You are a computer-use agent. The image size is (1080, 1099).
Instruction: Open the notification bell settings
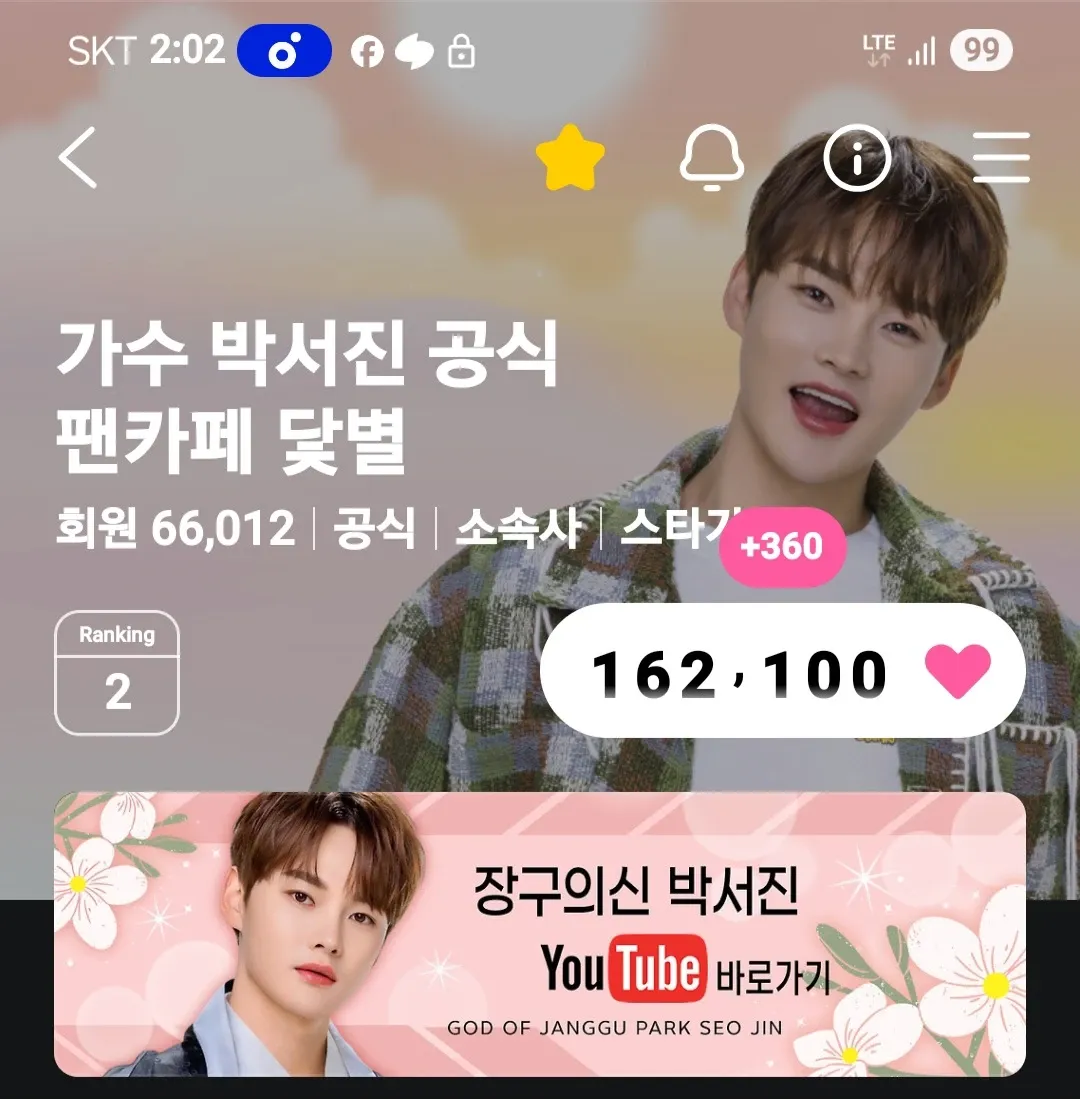click(x=712, y=158)
